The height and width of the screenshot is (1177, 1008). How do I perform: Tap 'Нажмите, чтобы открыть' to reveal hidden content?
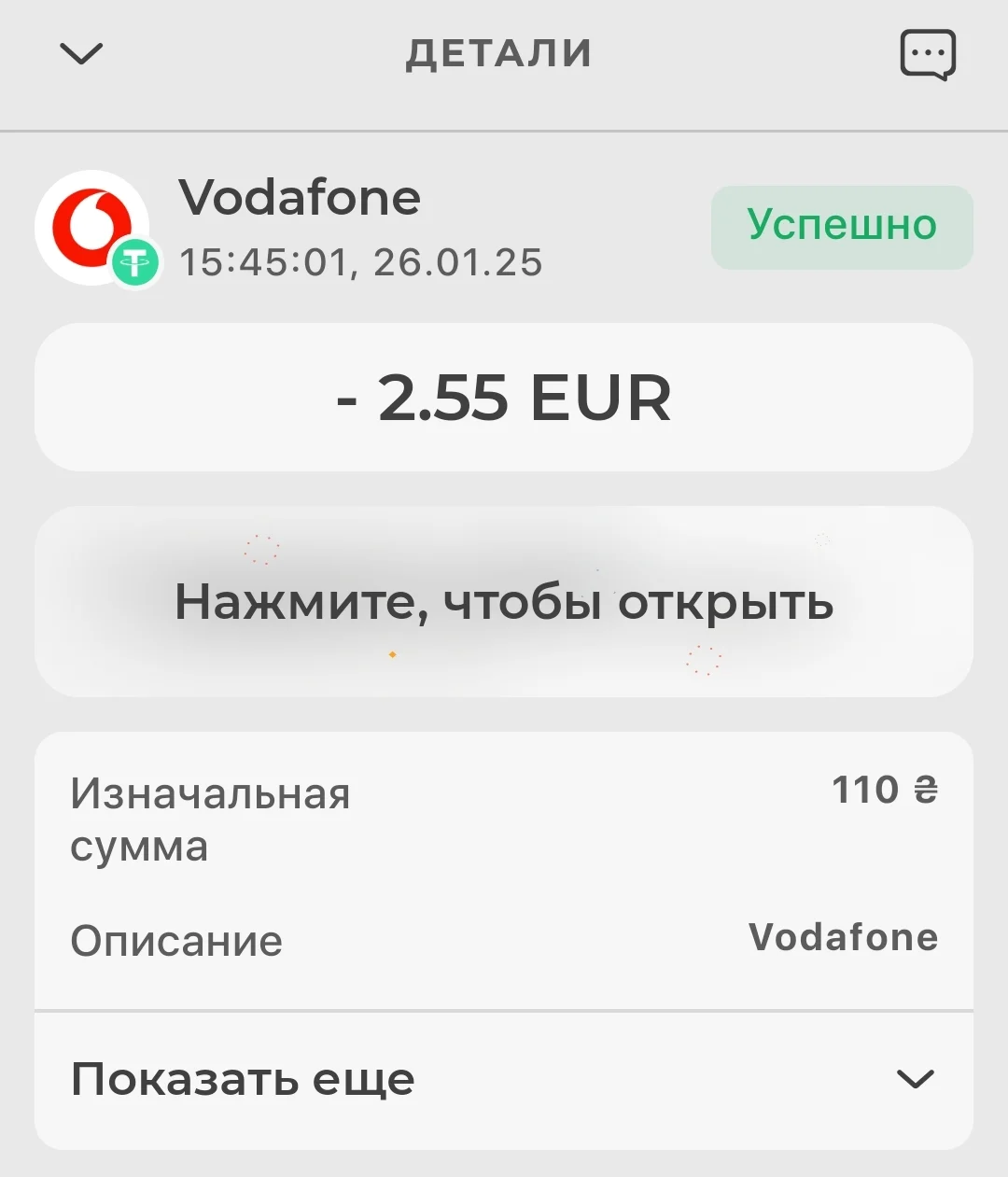point(503,602)
